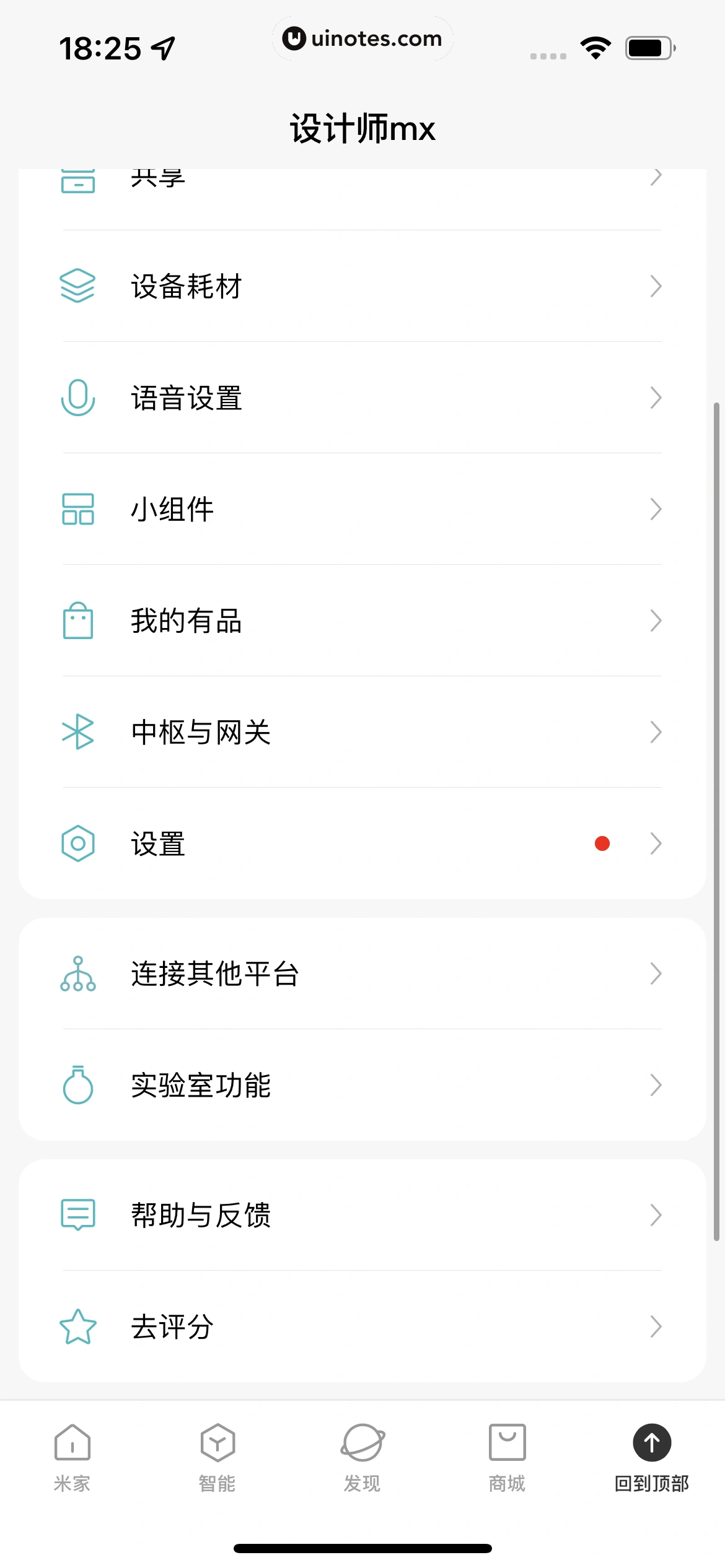Open 设置 settings row

[362, 843]
